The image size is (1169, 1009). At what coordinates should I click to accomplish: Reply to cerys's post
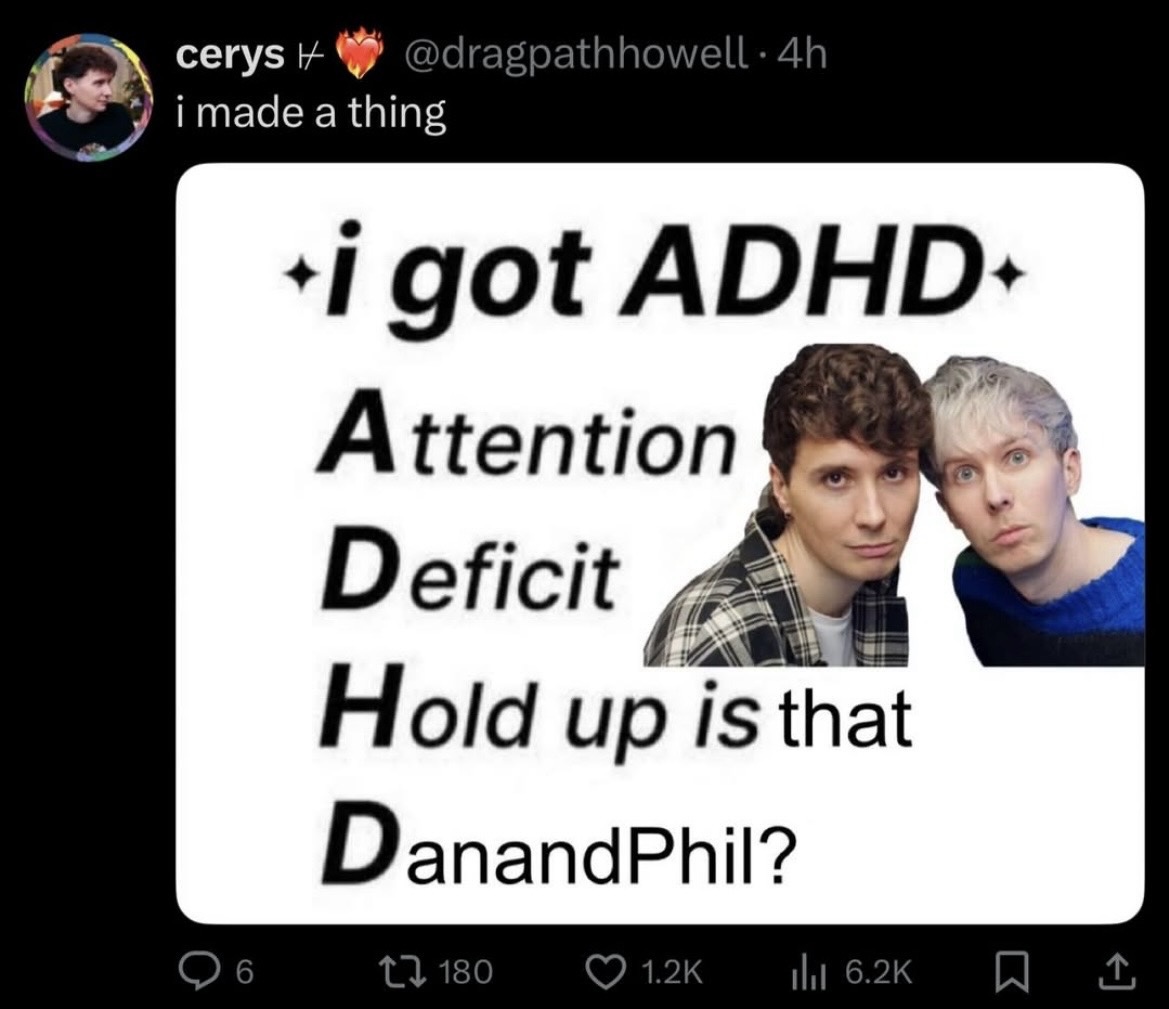pos(198,971)
